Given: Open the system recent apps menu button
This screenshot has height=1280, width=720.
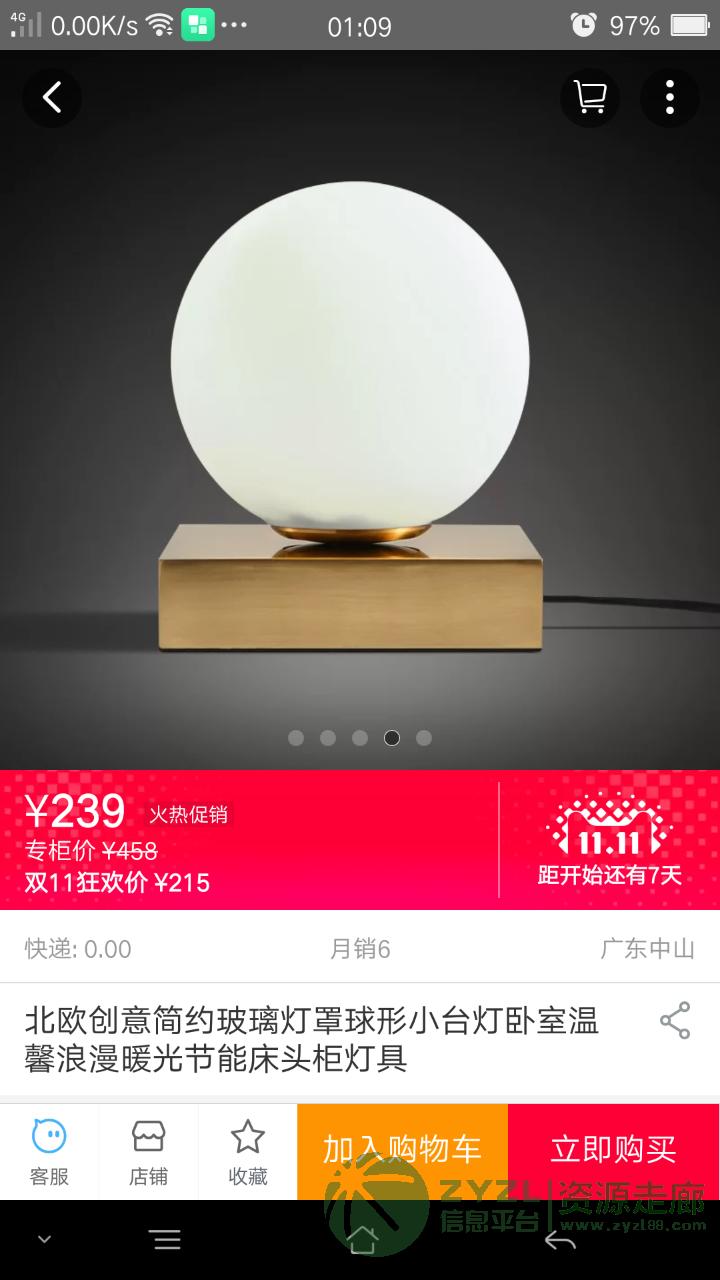Looking at the screenshot, I should [165, 1240].
